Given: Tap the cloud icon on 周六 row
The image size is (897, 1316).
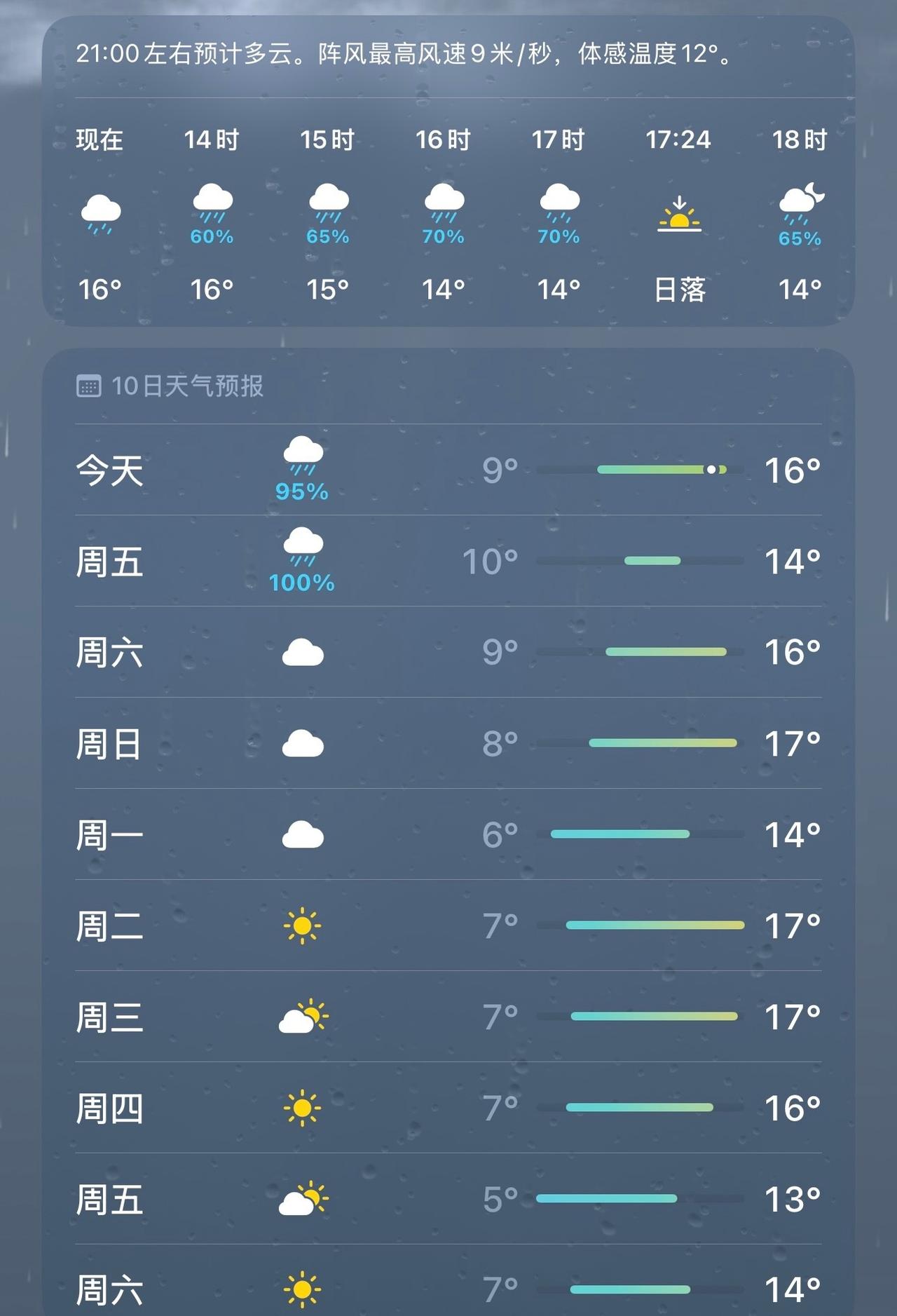Looking at the screenshot, I should pos(302,651).
